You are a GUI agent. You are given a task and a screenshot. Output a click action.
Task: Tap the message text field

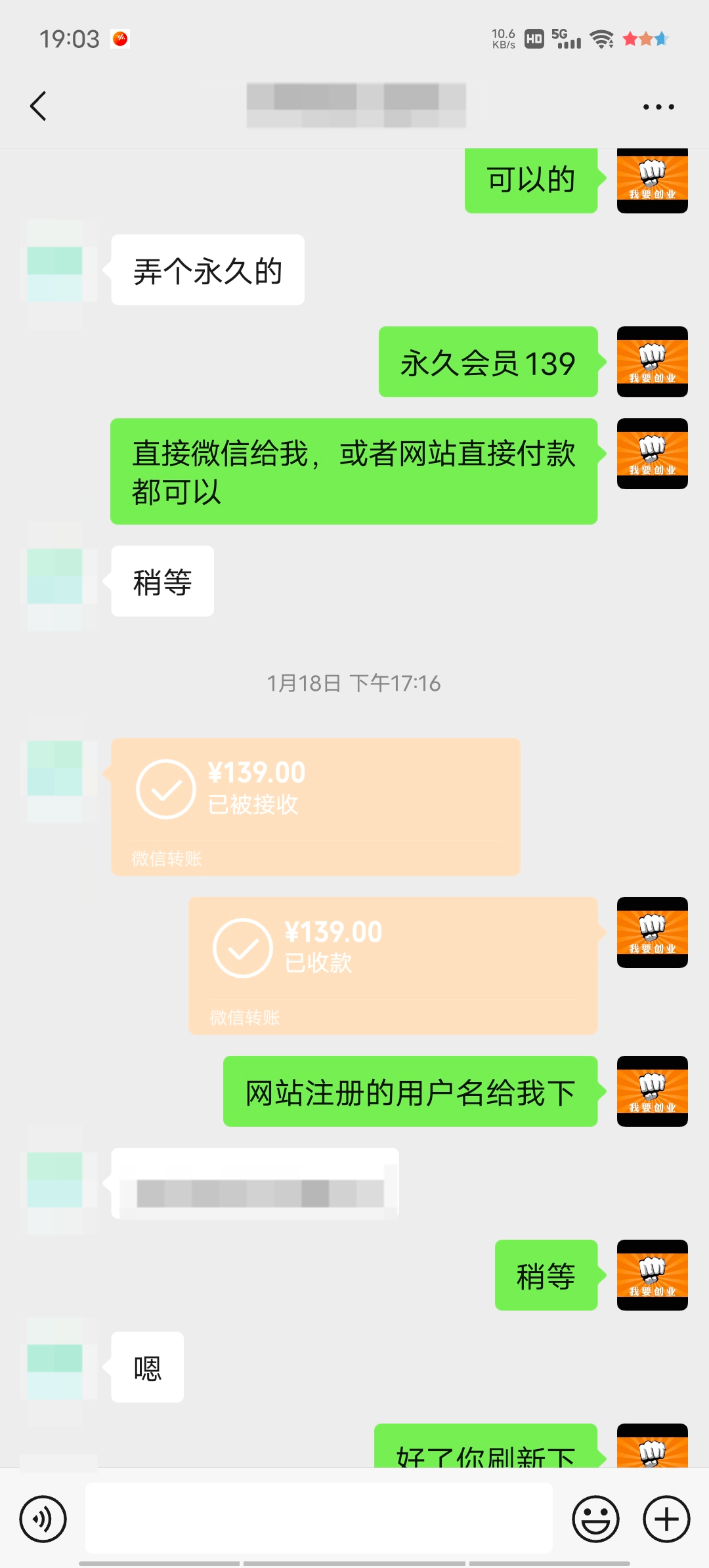(318, 1519)
